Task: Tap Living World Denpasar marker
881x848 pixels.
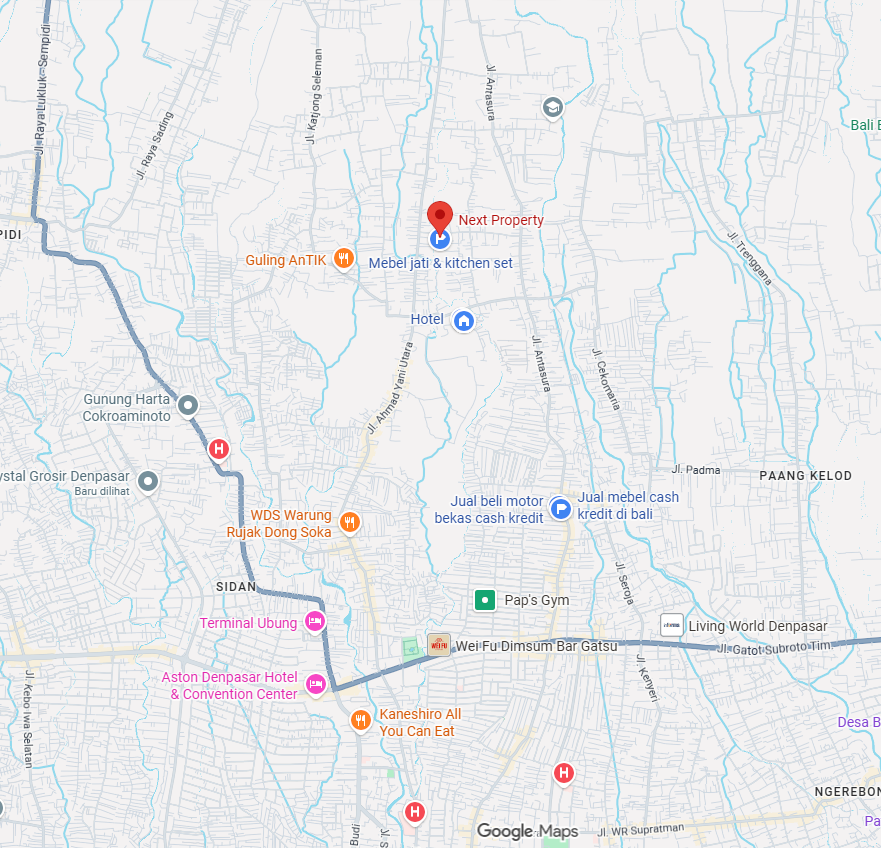Action: point(672,626)
